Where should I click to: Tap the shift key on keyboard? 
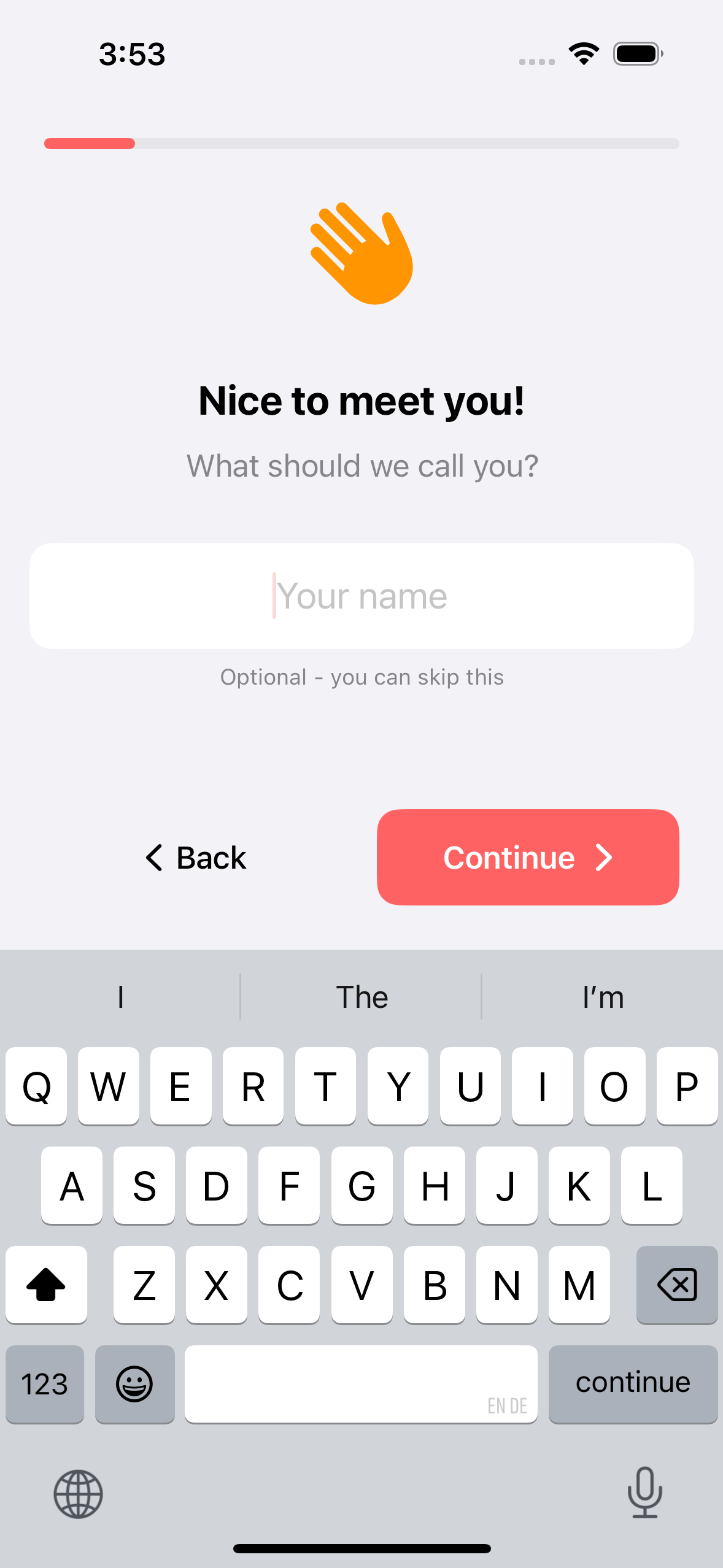click(46, 1285)
